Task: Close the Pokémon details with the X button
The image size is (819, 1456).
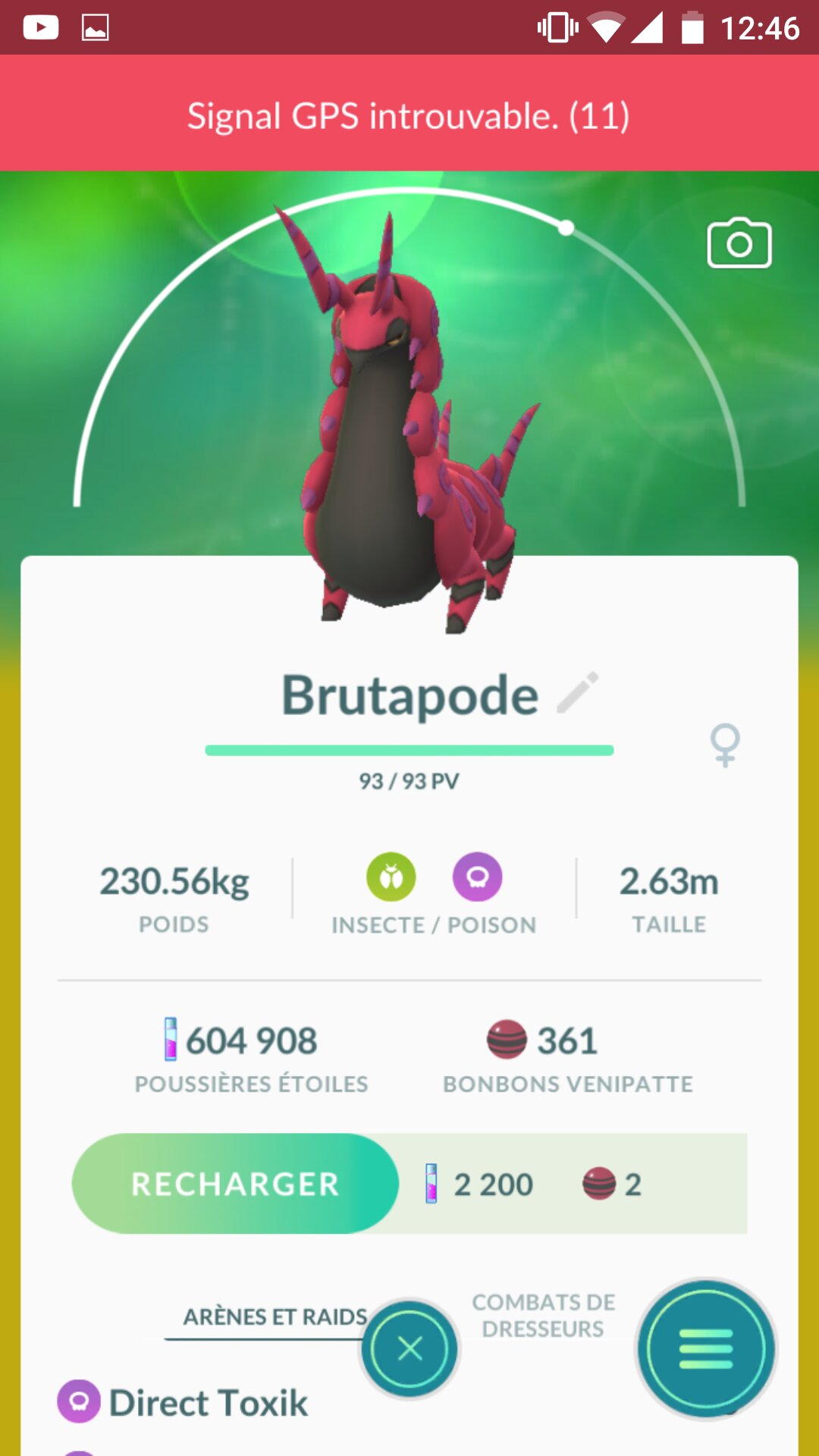Action: point(410,1349)
